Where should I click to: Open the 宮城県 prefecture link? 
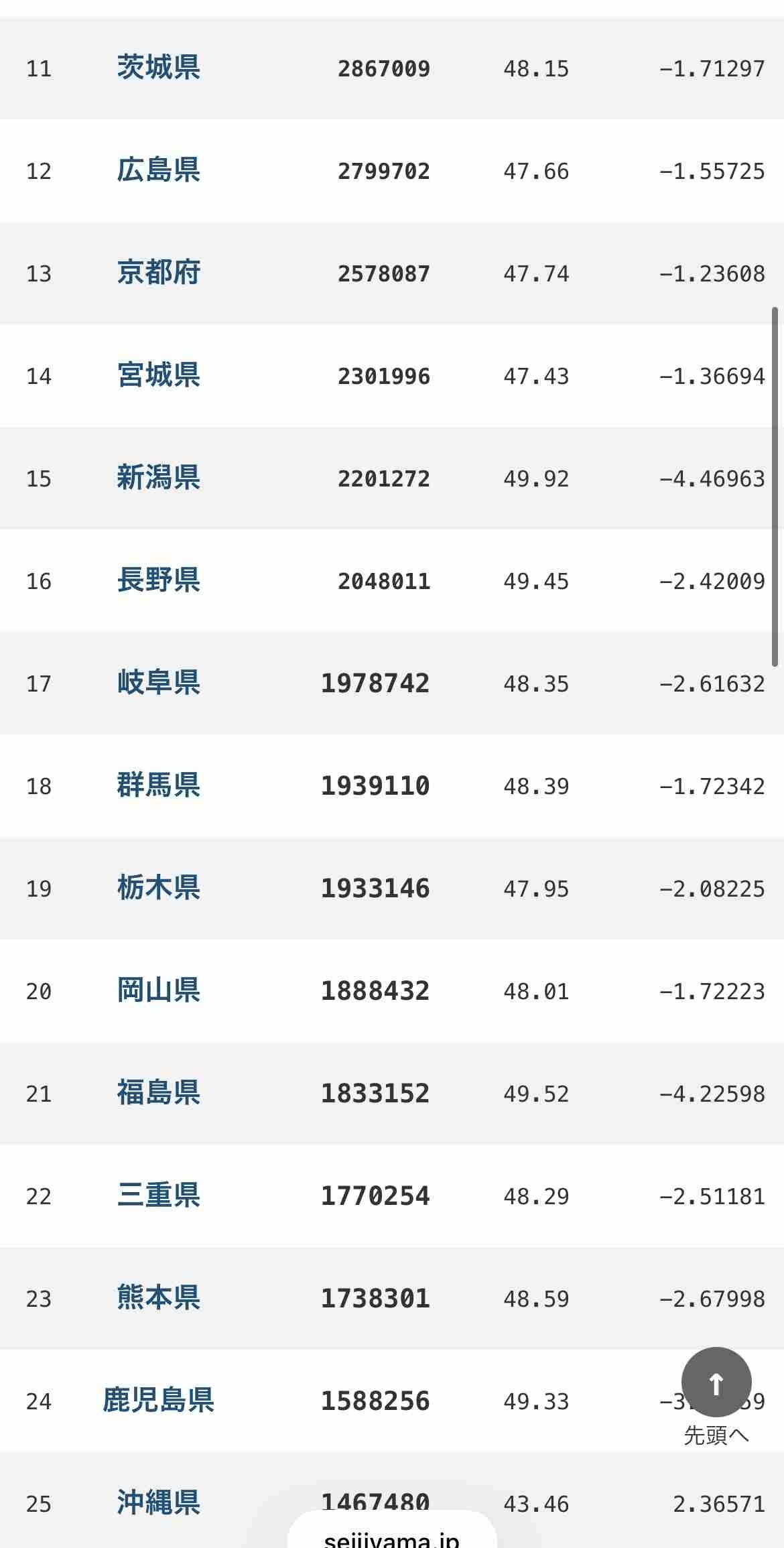[x=158, y=375]
